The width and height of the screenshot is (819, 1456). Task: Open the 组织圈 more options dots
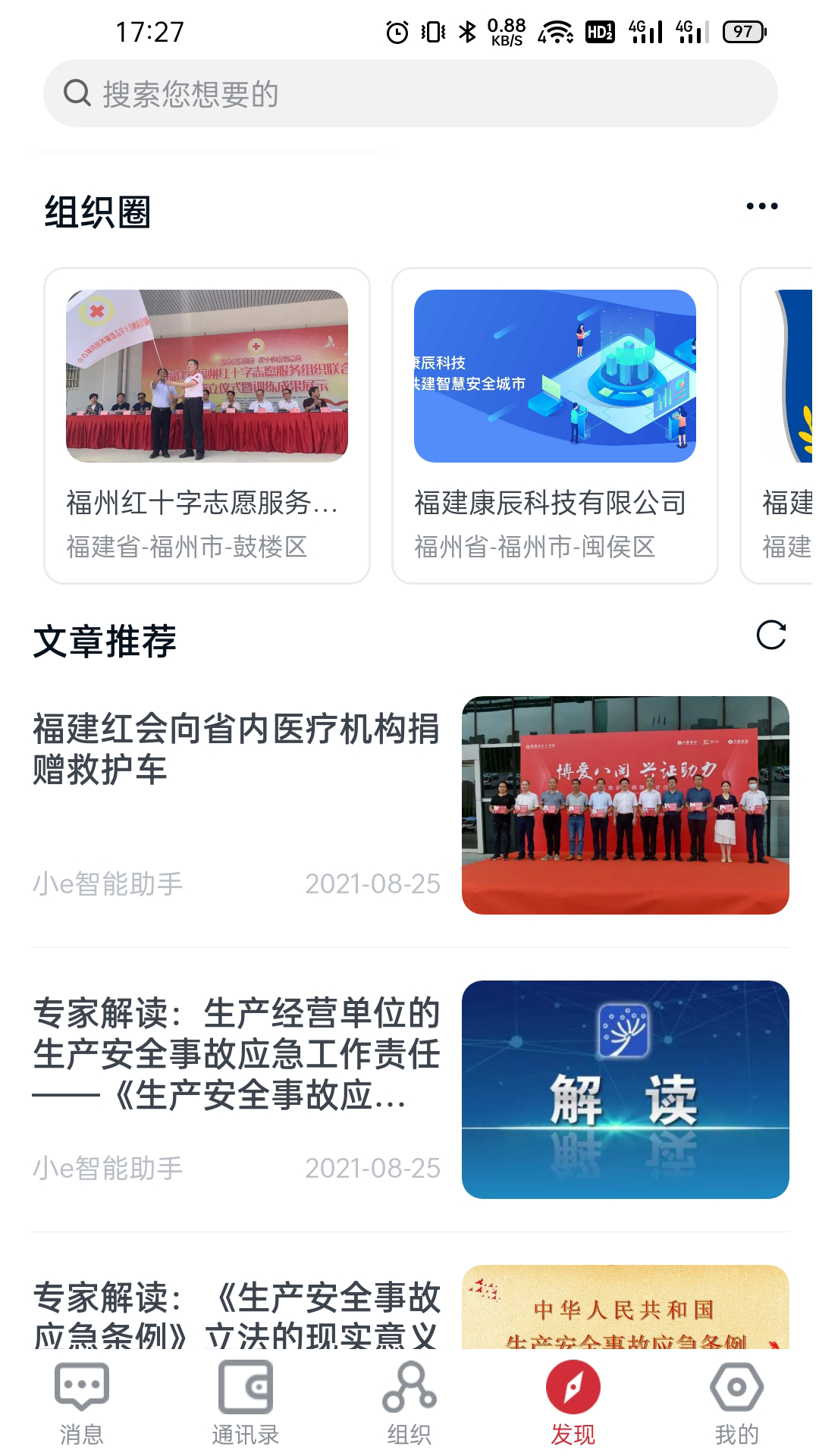click(761, 206)
